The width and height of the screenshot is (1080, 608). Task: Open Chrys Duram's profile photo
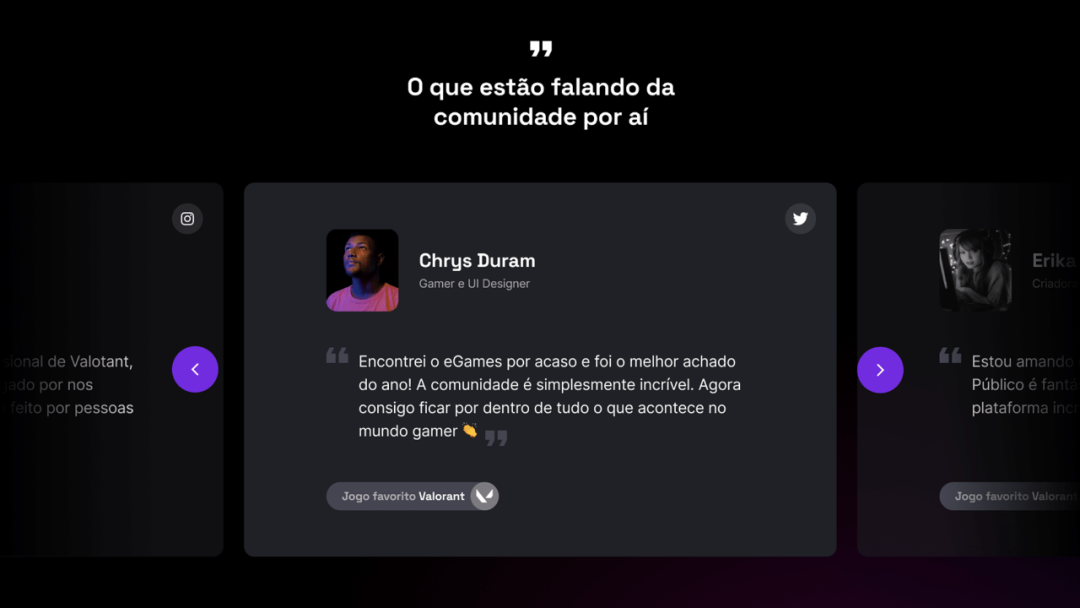click(x=362, y=271)
